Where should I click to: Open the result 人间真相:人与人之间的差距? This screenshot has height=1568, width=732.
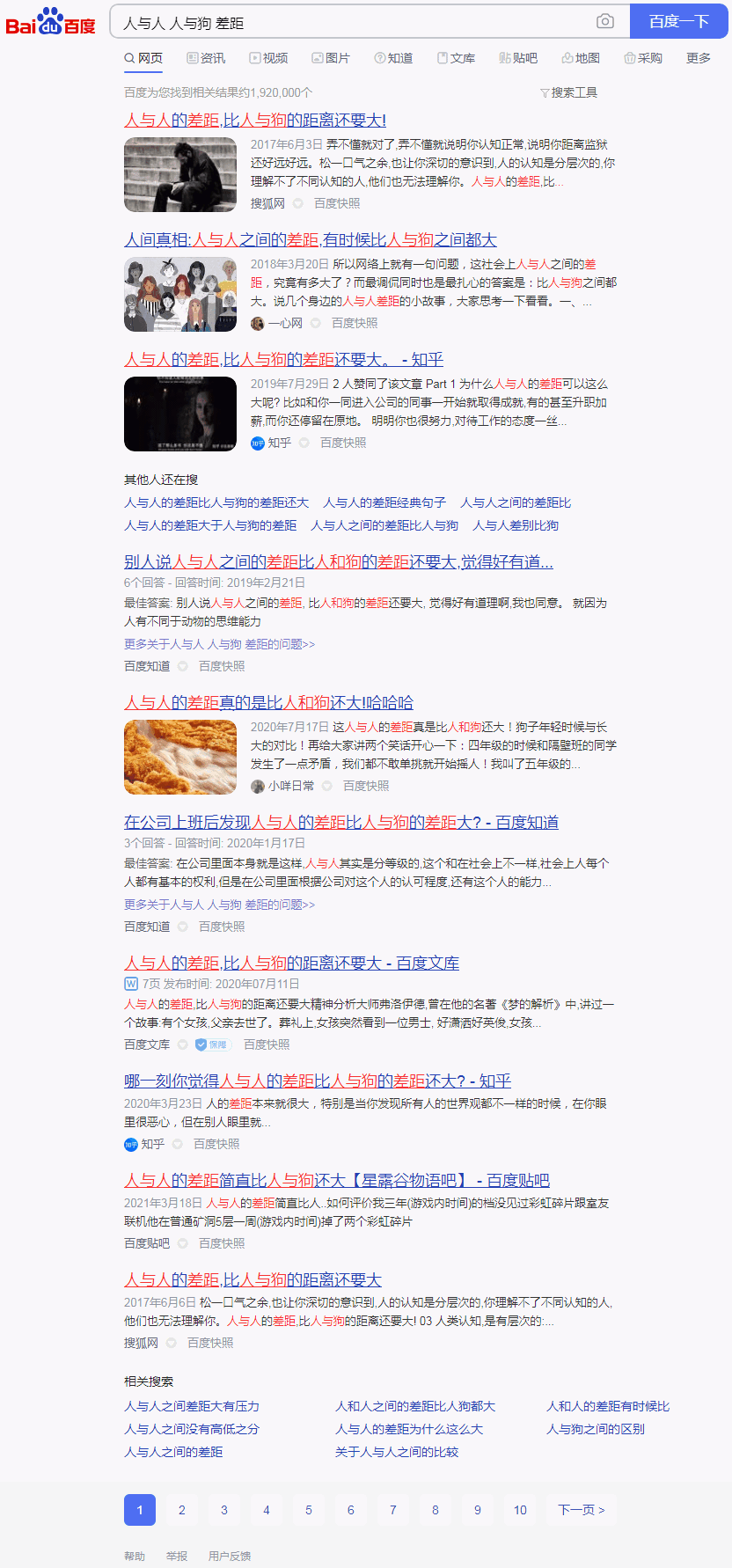[311, 239]
